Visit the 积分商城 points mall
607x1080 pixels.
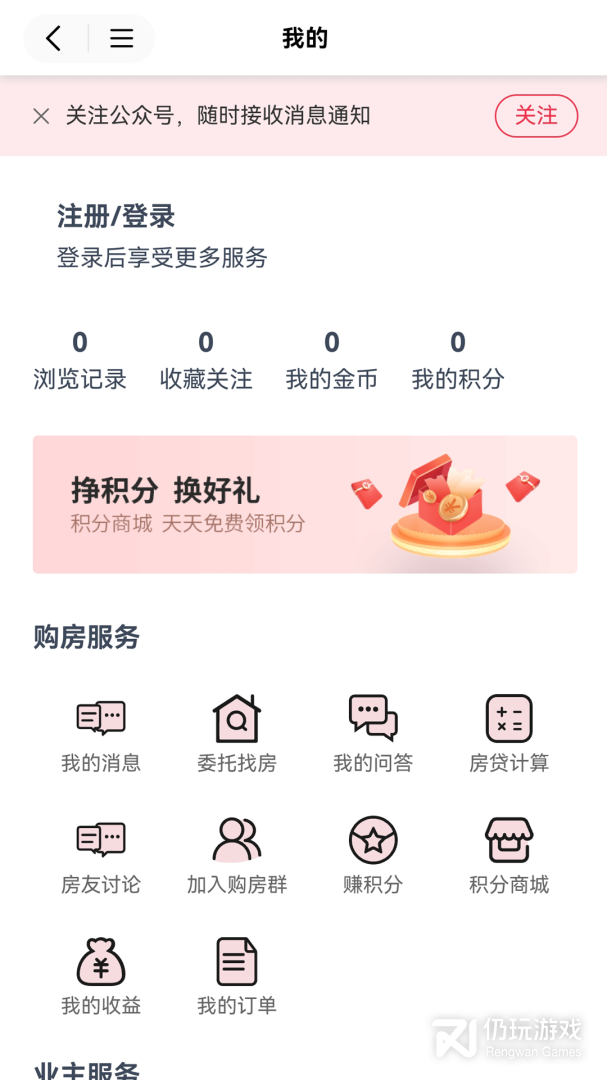[x=509, y=855]
